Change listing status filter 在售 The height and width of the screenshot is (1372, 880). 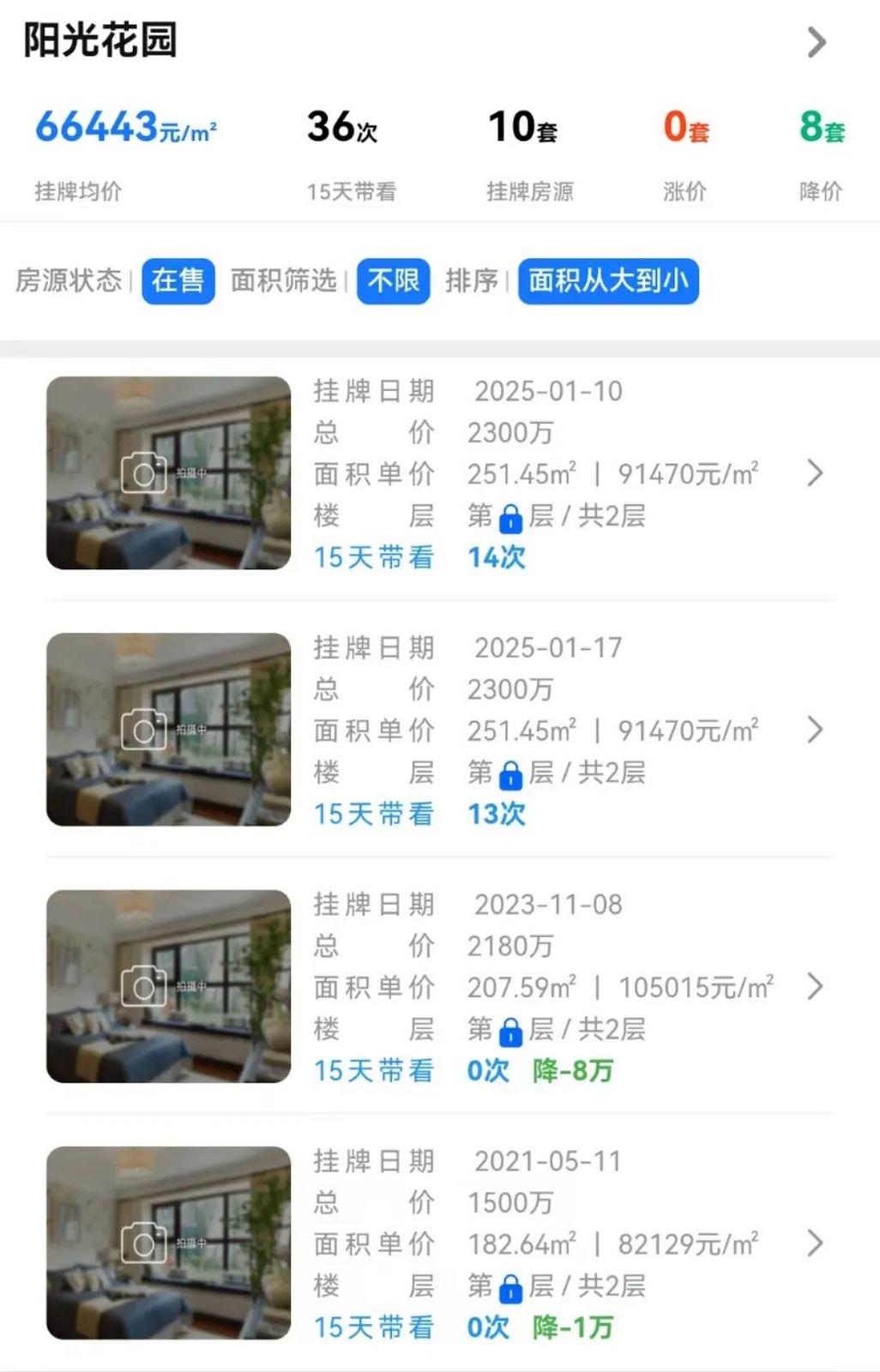pos(178,280)
